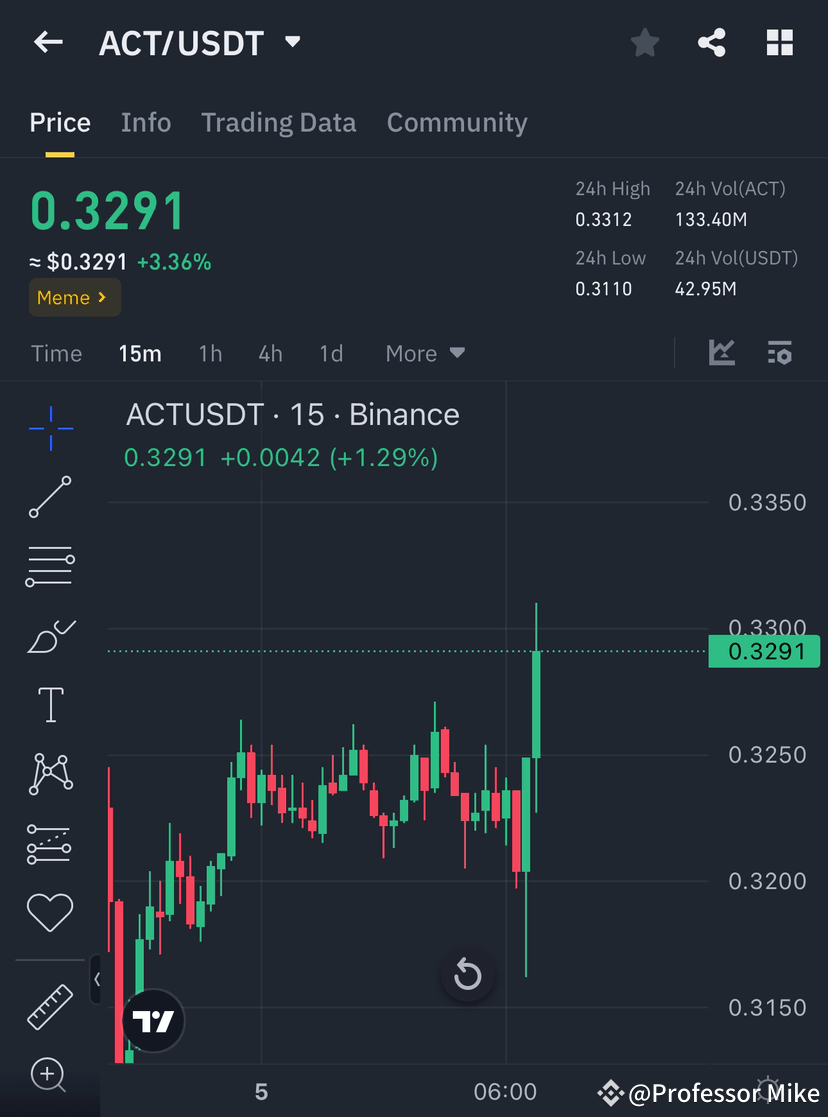Open favorite drawing tools via heart icon
Image resolution: width=828 pixels, height=1117 pixels.
tap(50, 913)
